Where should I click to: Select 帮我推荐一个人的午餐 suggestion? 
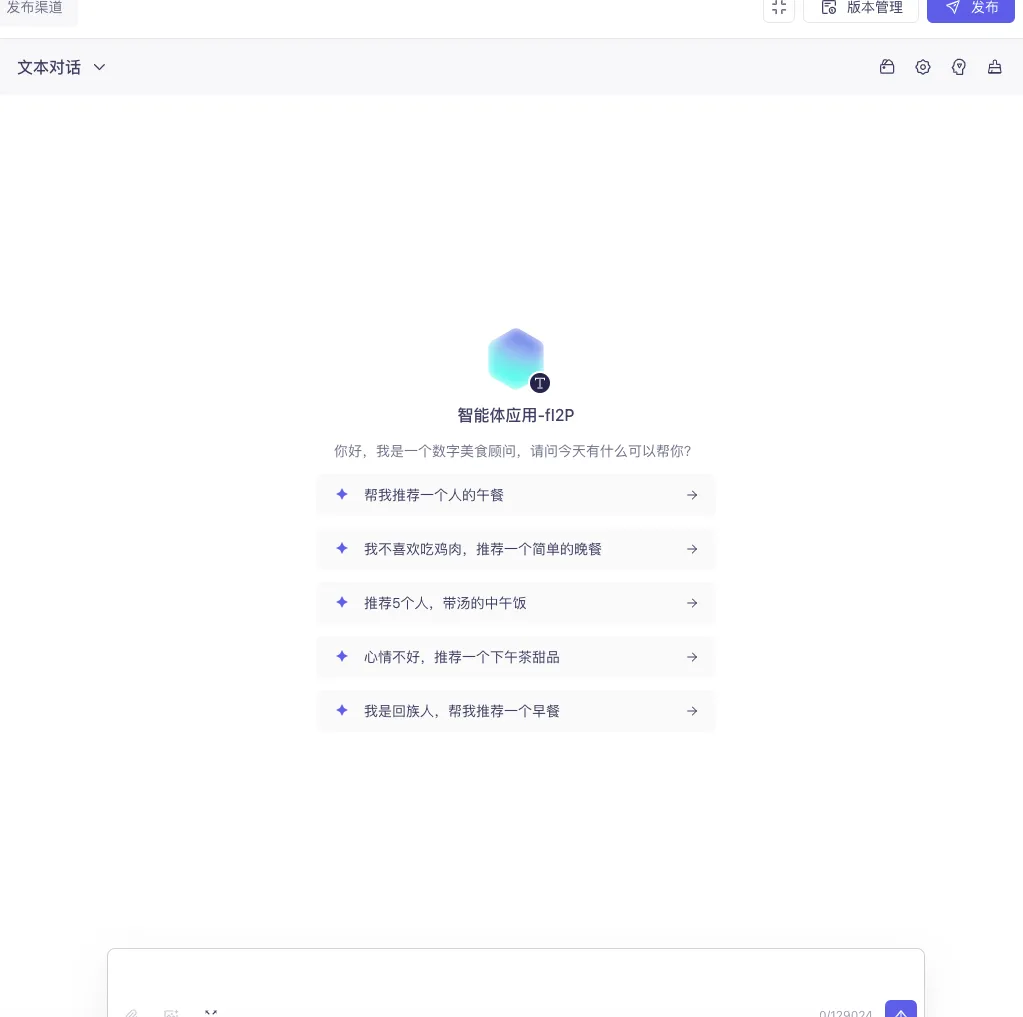[x=515, y=495]
